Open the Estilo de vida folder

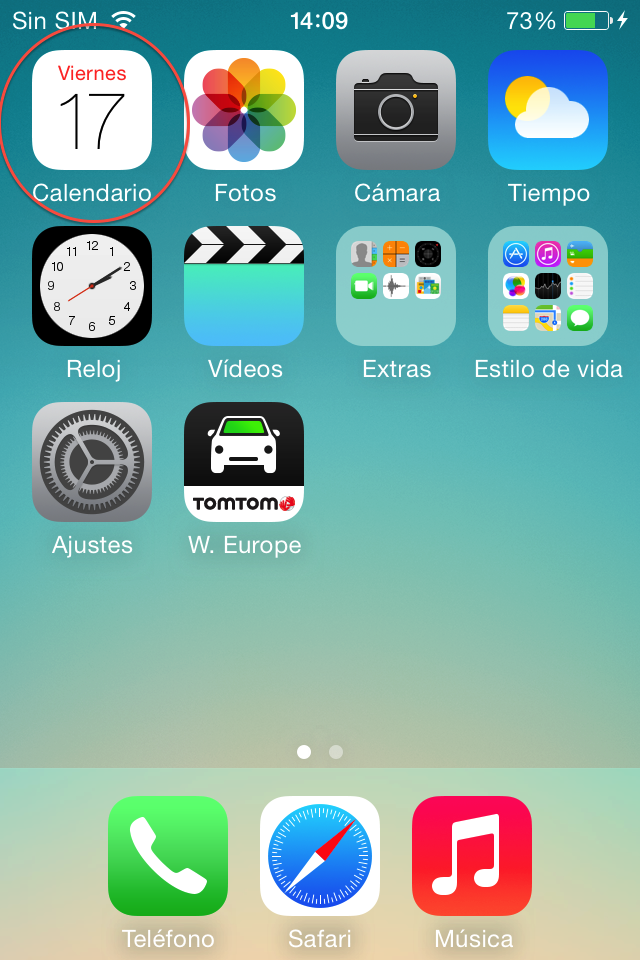pos(548,286)
